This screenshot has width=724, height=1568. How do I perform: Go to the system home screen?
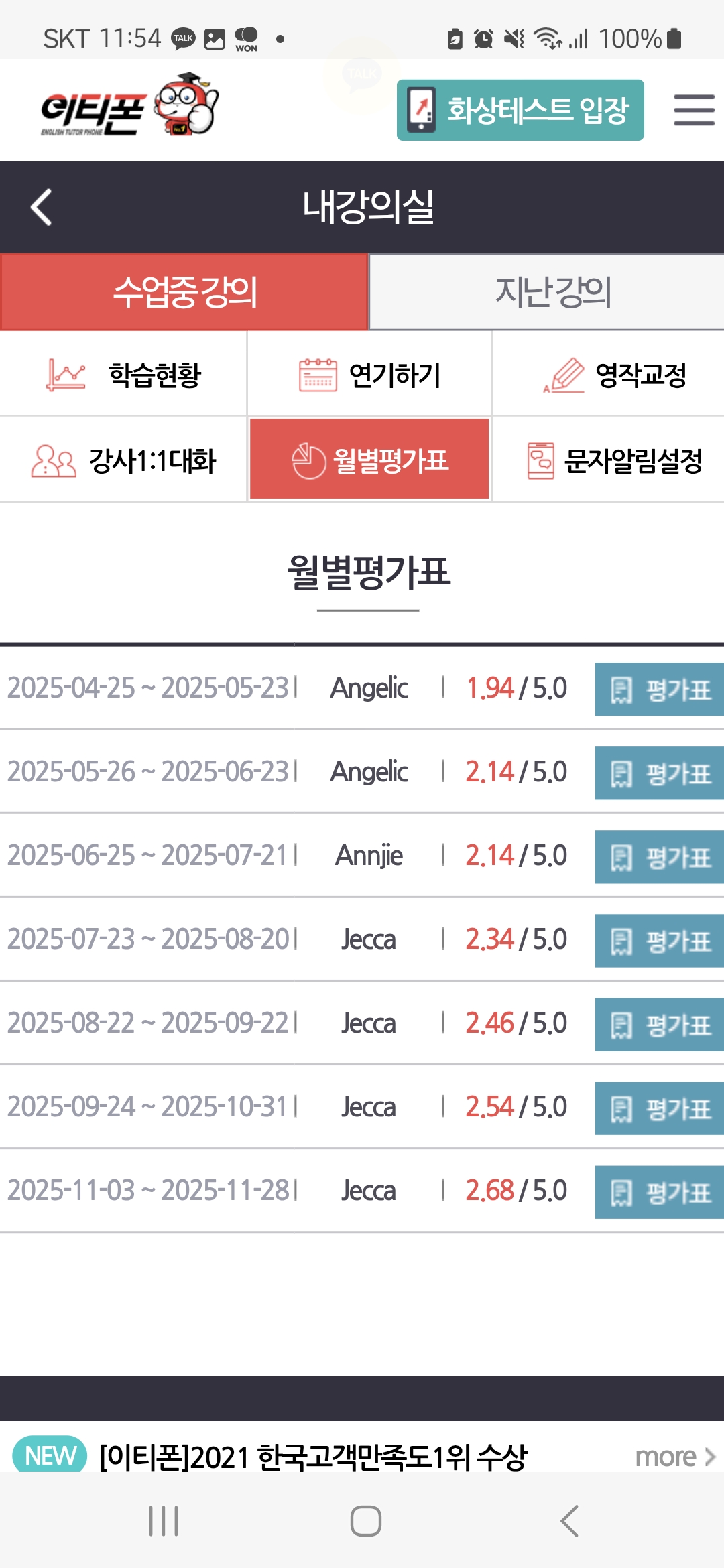(x=366, y=1521)
